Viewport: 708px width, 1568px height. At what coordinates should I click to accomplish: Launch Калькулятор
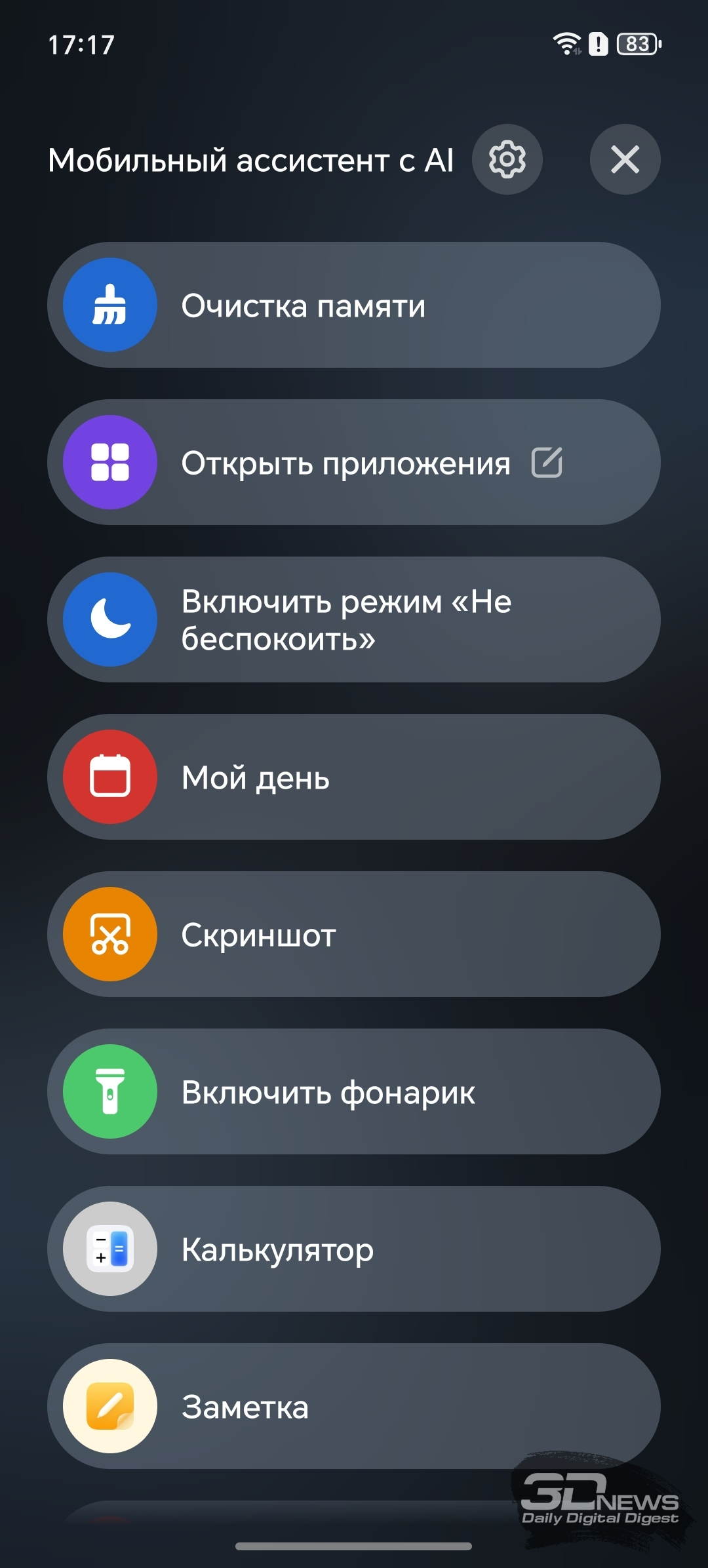point(354,1249)
